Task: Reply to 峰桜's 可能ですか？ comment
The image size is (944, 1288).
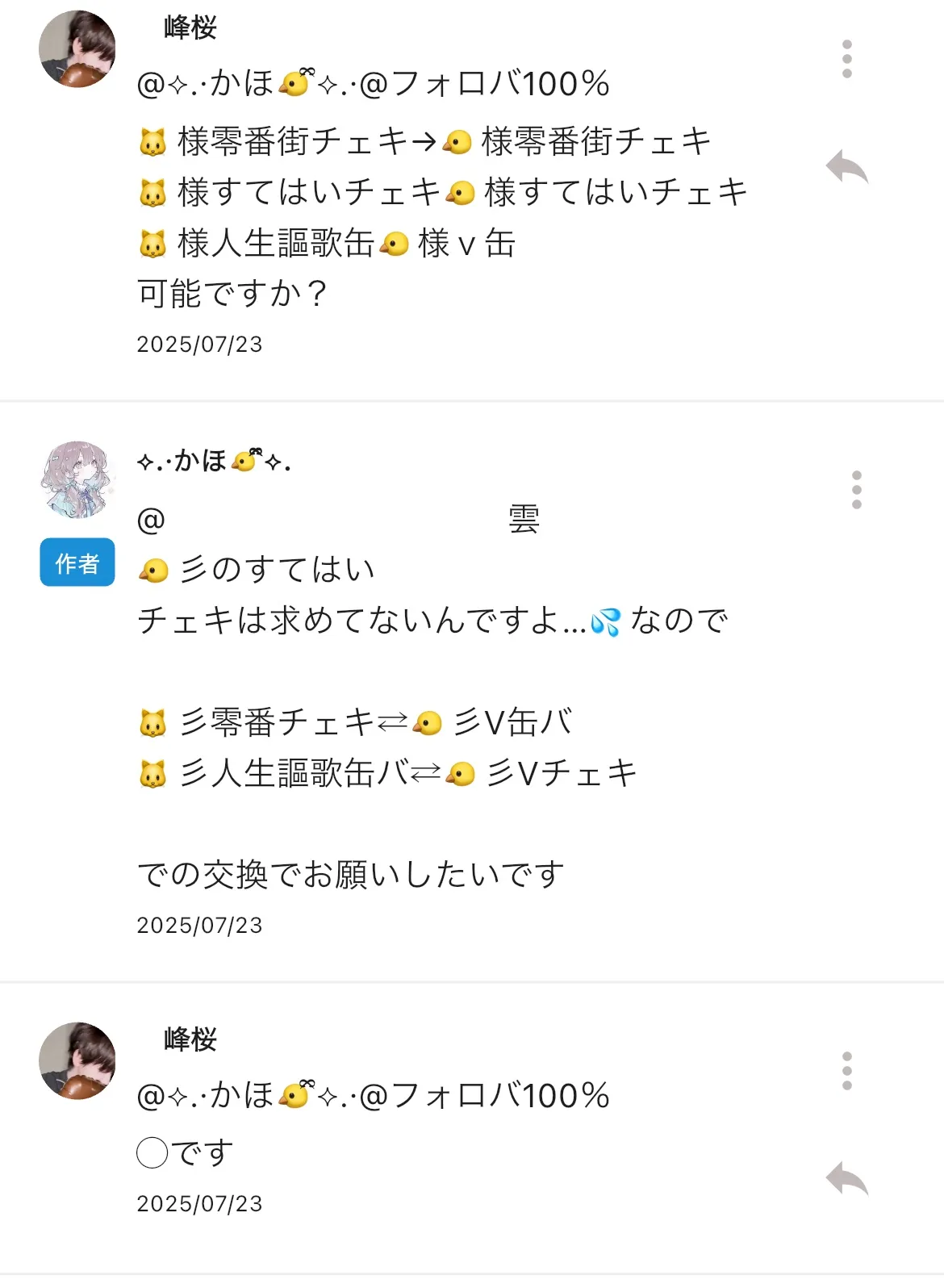Action: tap(846, 168)
